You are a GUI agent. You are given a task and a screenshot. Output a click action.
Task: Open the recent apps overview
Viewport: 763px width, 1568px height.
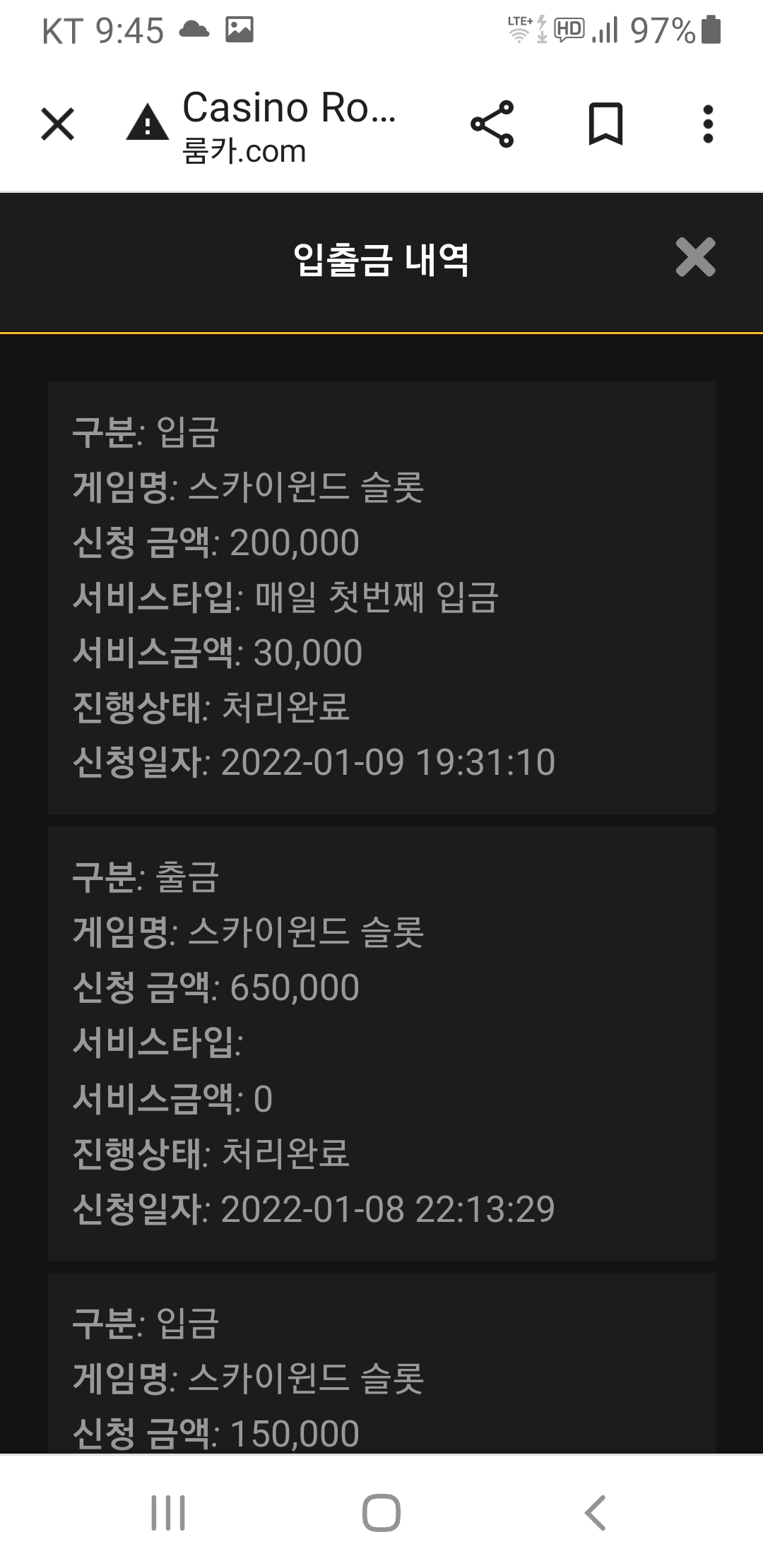[x=168, y=1512]
